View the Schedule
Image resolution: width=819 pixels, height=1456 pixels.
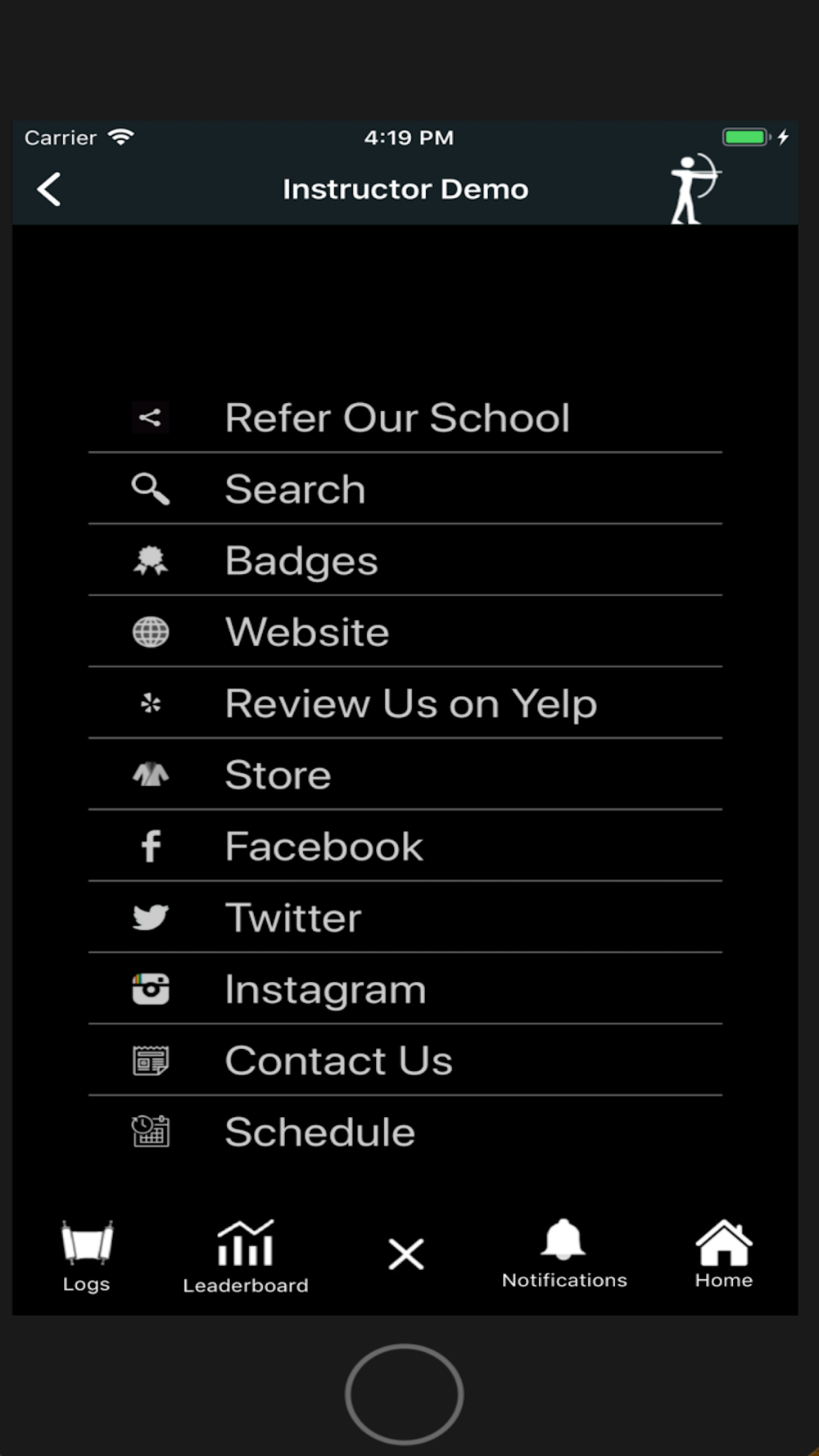[405, 1132]
